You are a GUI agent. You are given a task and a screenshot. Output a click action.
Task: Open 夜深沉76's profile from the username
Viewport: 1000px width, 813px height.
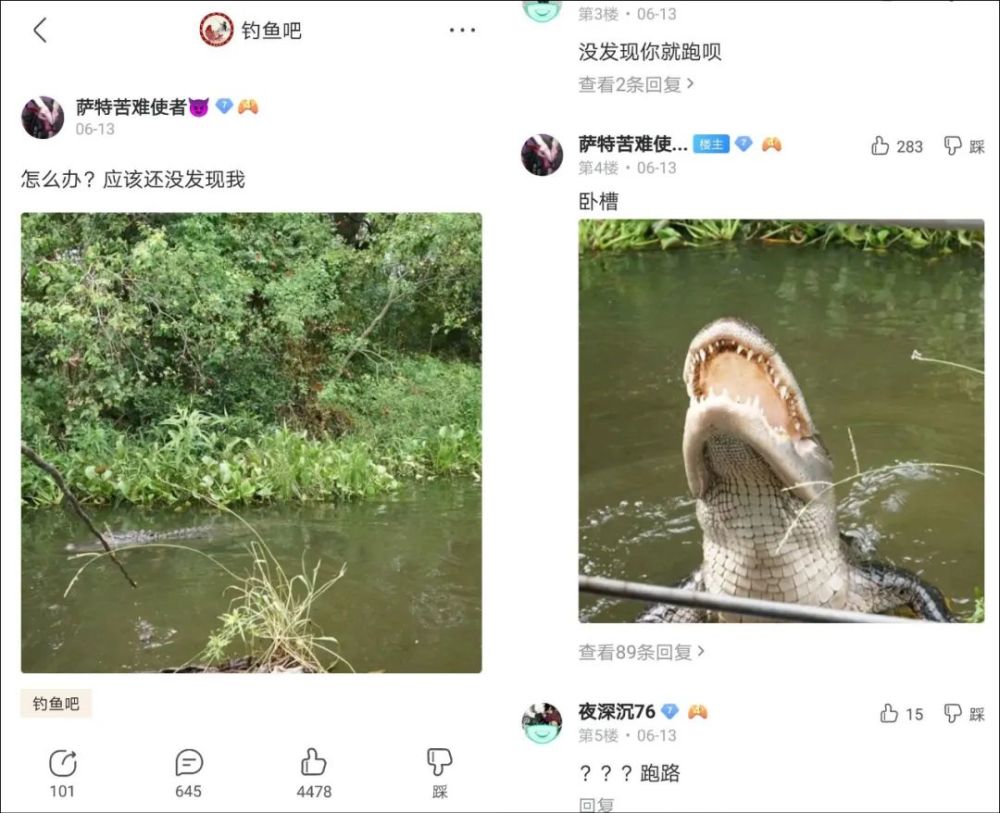[x=616, y=712]
